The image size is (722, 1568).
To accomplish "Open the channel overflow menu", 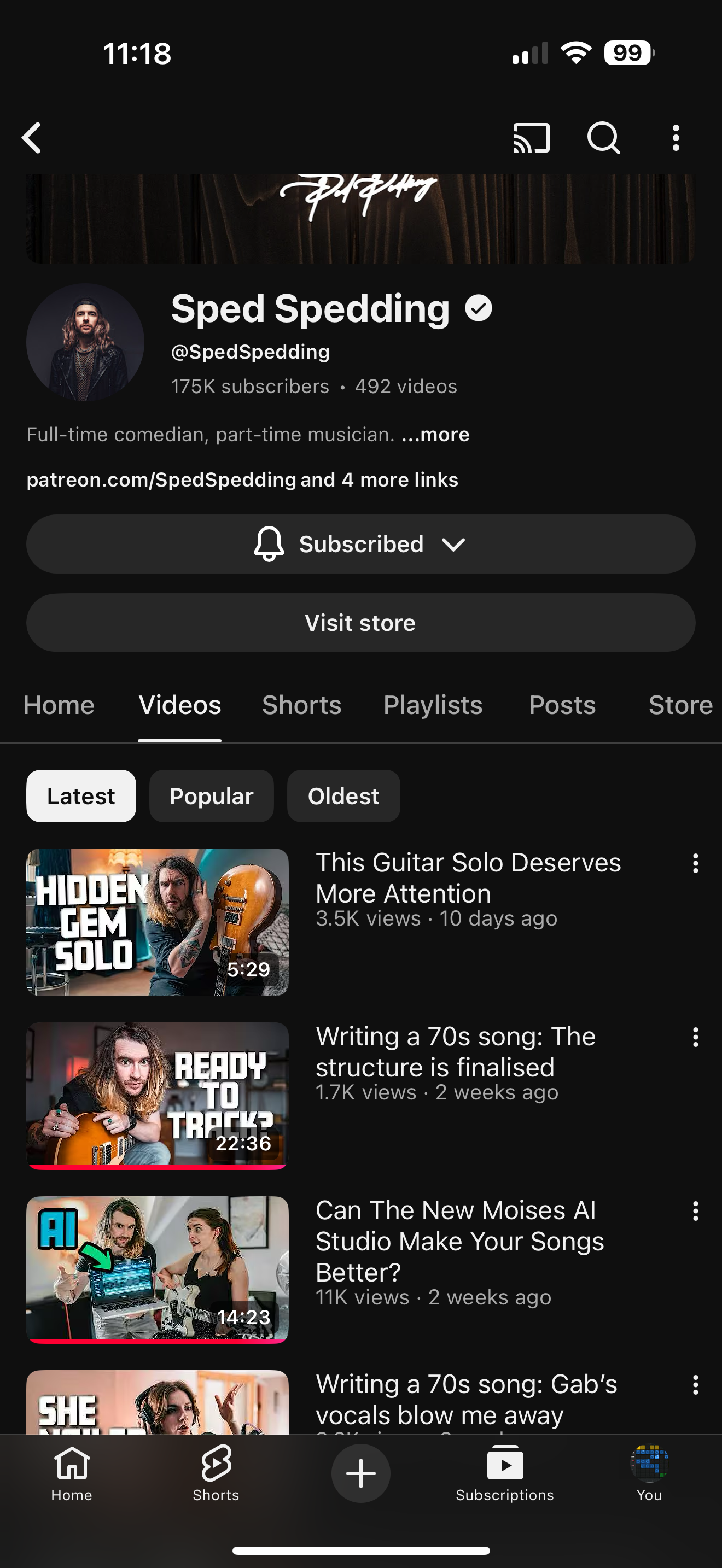I will click(x=675, y=138).
